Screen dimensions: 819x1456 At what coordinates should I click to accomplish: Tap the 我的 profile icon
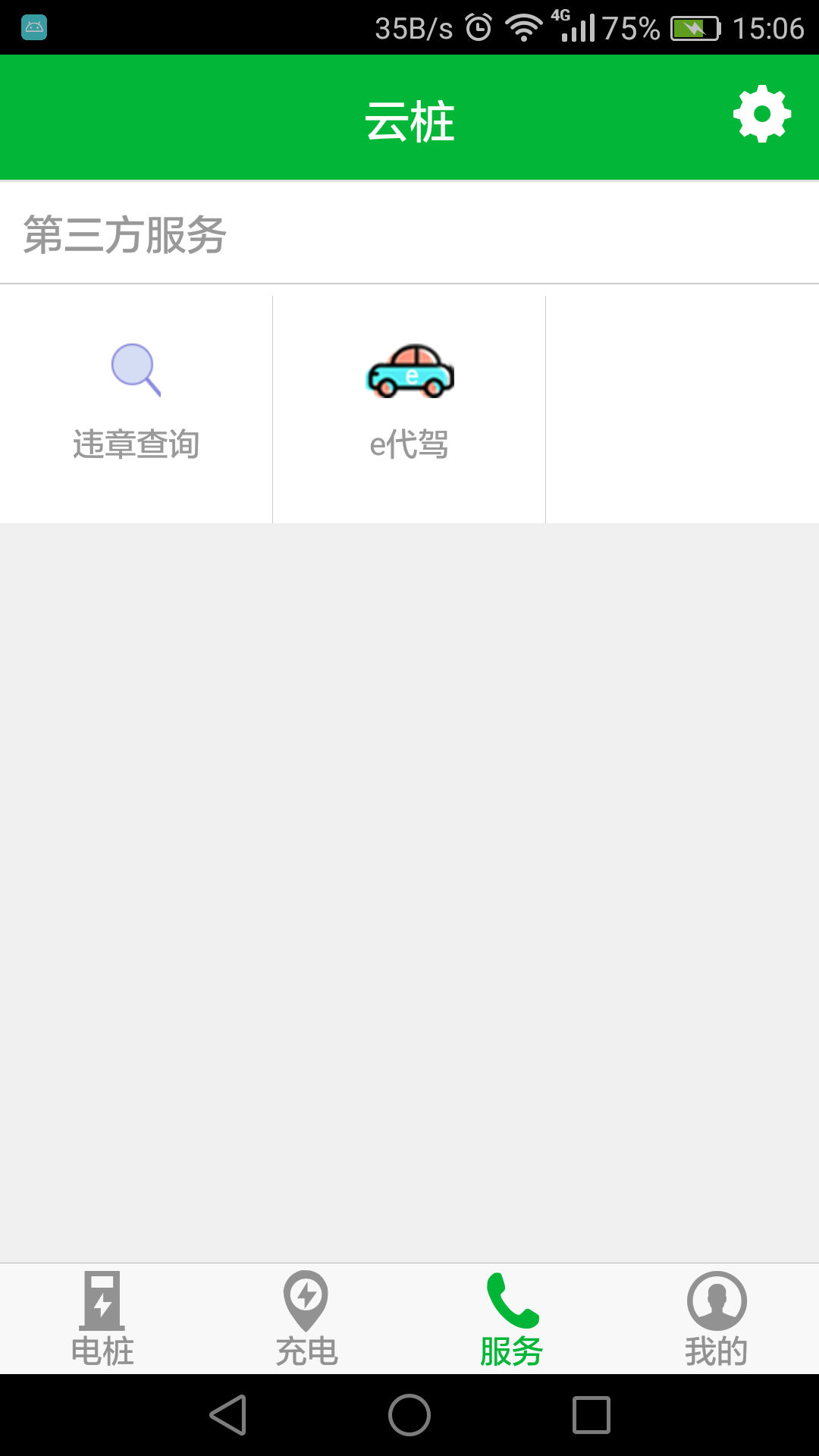717,1298
